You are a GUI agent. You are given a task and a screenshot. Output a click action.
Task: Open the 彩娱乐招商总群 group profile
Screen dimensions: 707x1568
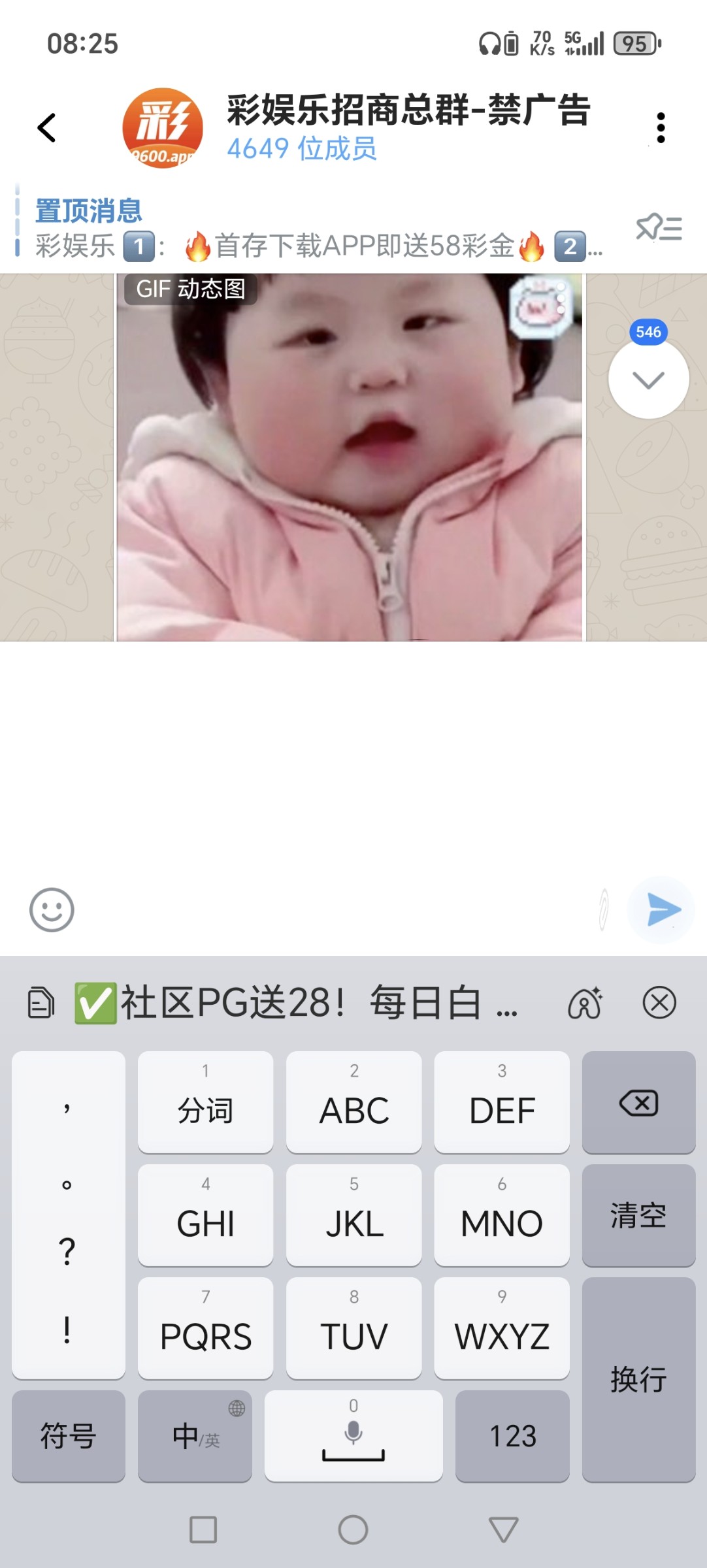(408, 126)
